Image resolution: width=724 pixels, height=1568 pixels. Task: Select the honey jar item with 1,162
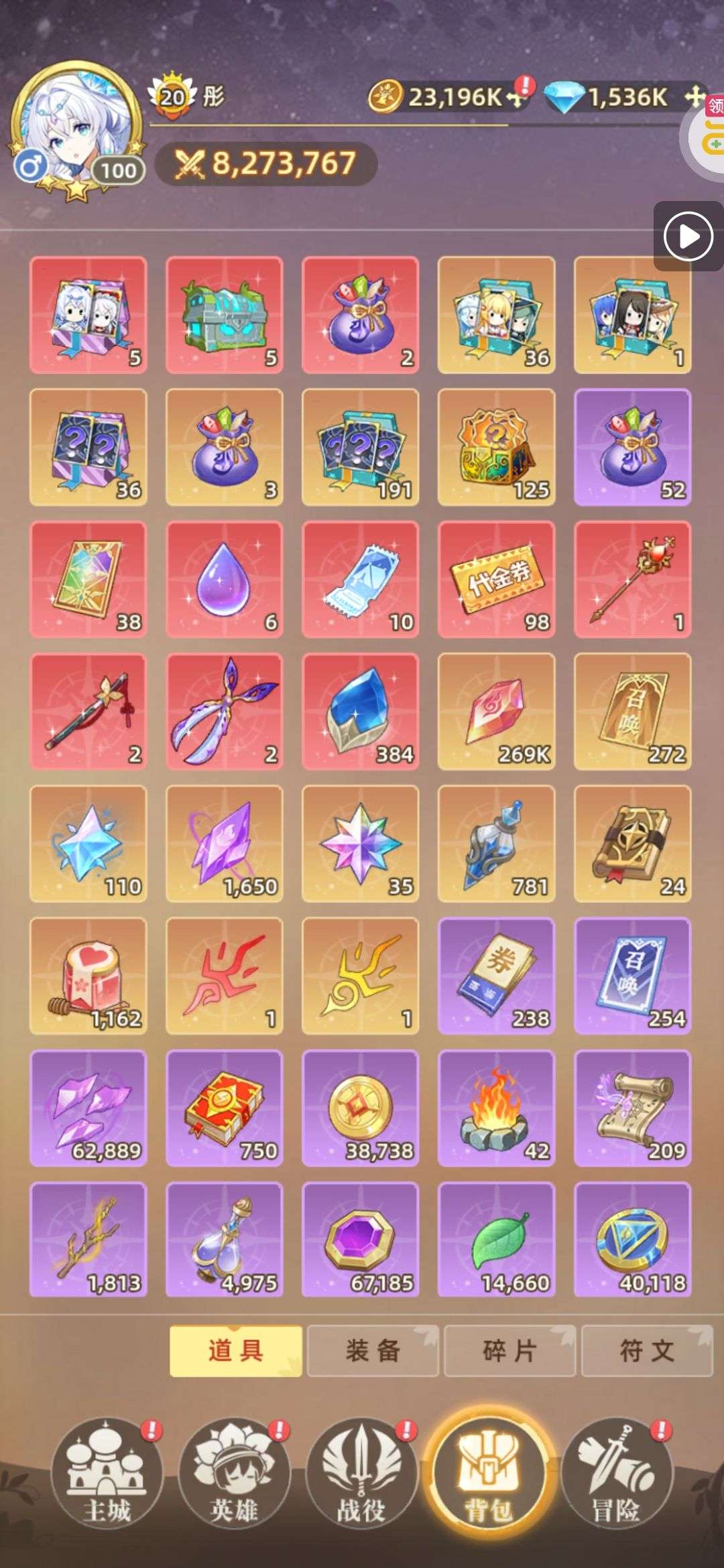(x=88, y=976)
